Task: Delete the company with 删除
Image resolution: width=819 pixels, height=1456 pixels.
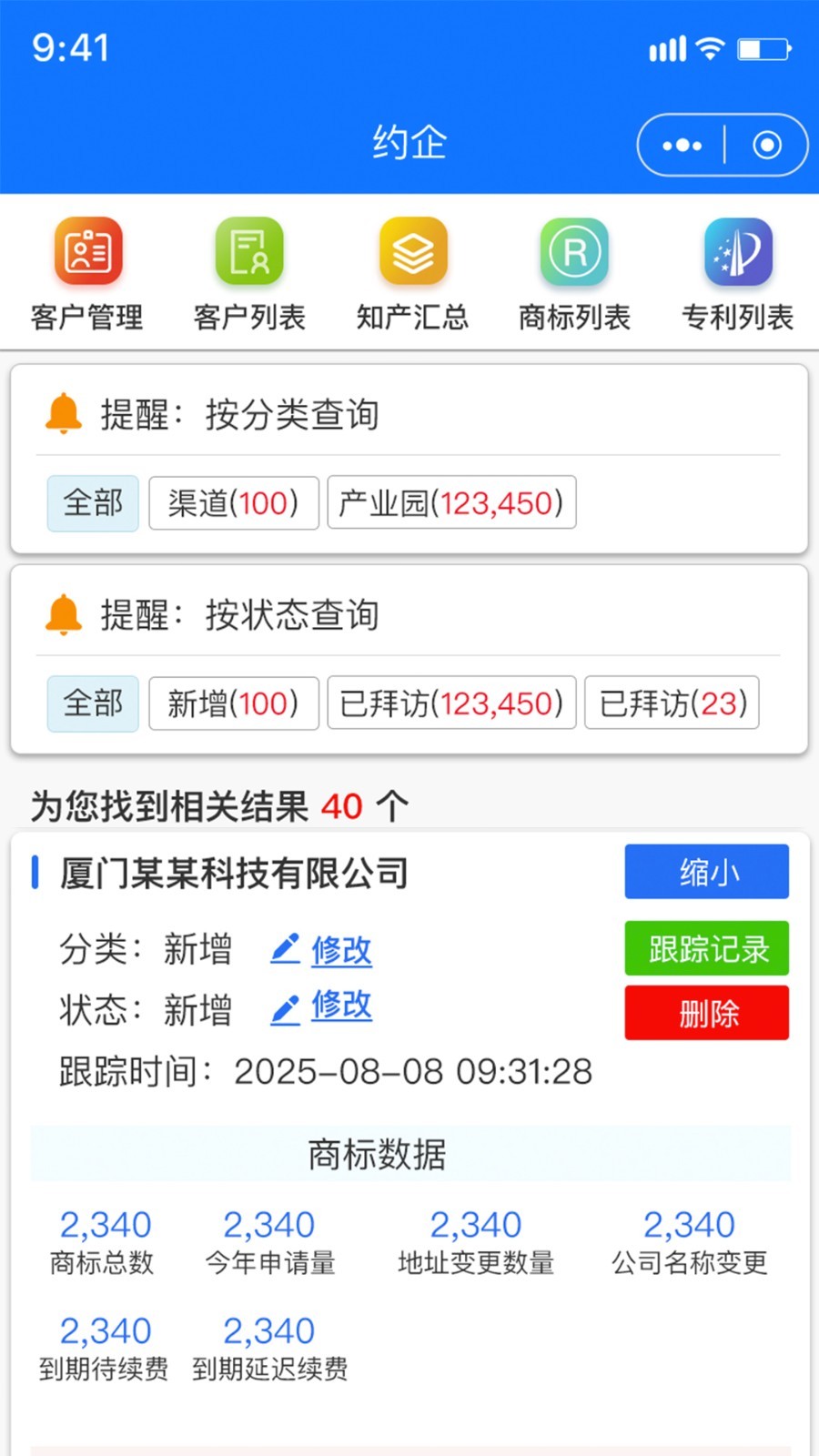Action: (706, 1013)
